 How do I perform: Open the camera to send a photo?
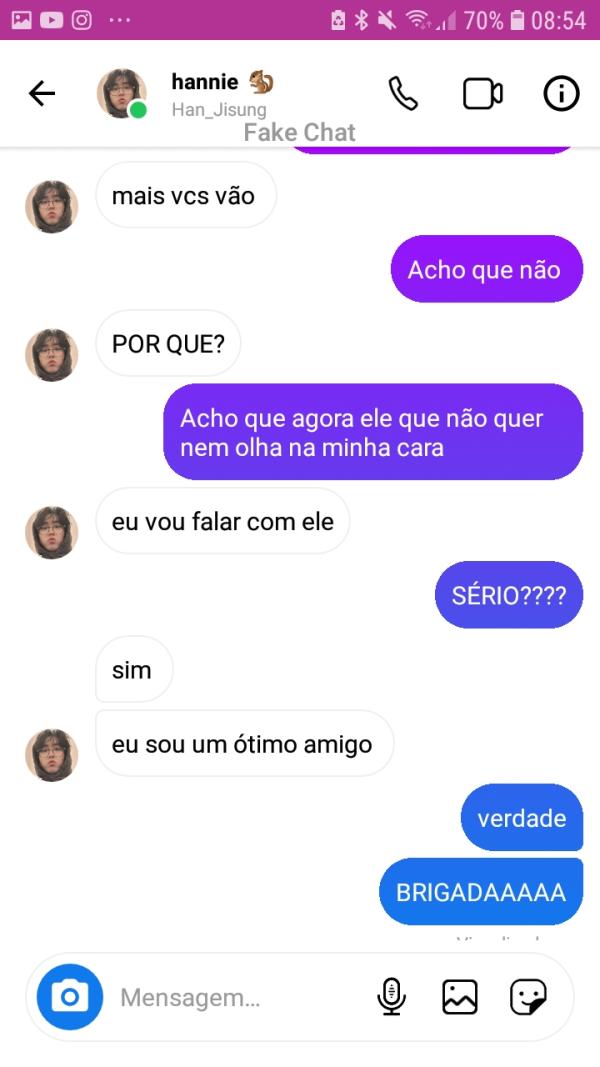(70, 997)
